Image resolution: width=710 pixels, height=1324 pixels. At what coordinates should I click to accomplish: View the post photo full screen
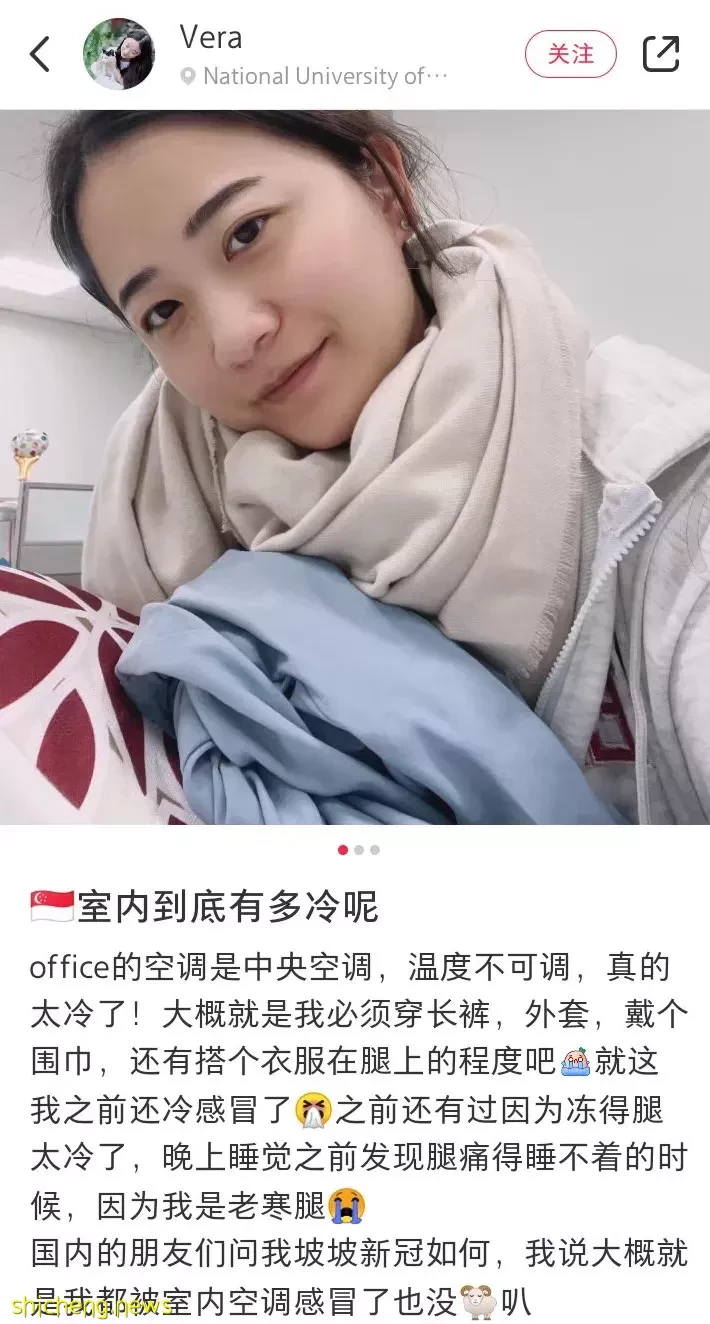pyautogui.click(x=355, y=467)
